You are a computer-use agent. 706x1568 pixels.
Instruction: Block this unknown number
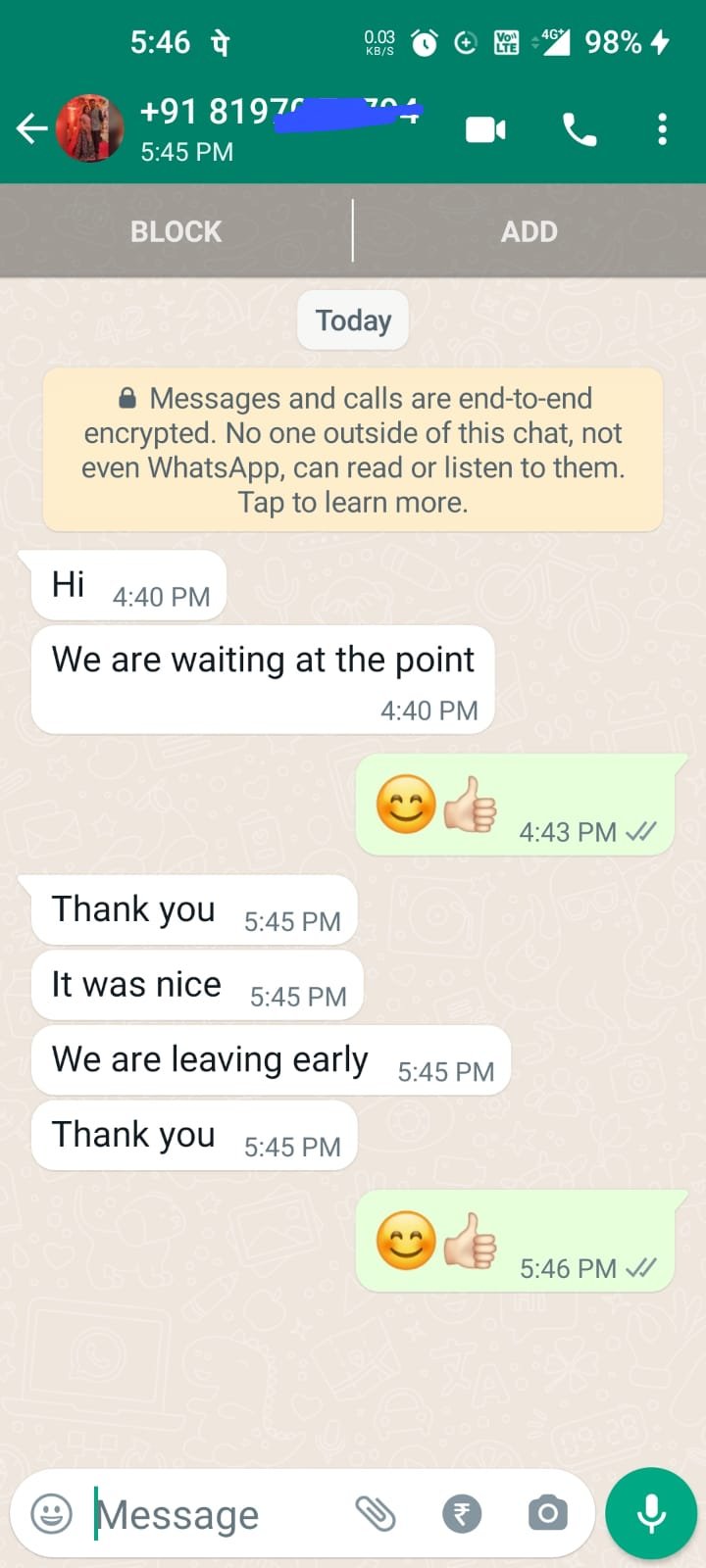tap(176, 231)
